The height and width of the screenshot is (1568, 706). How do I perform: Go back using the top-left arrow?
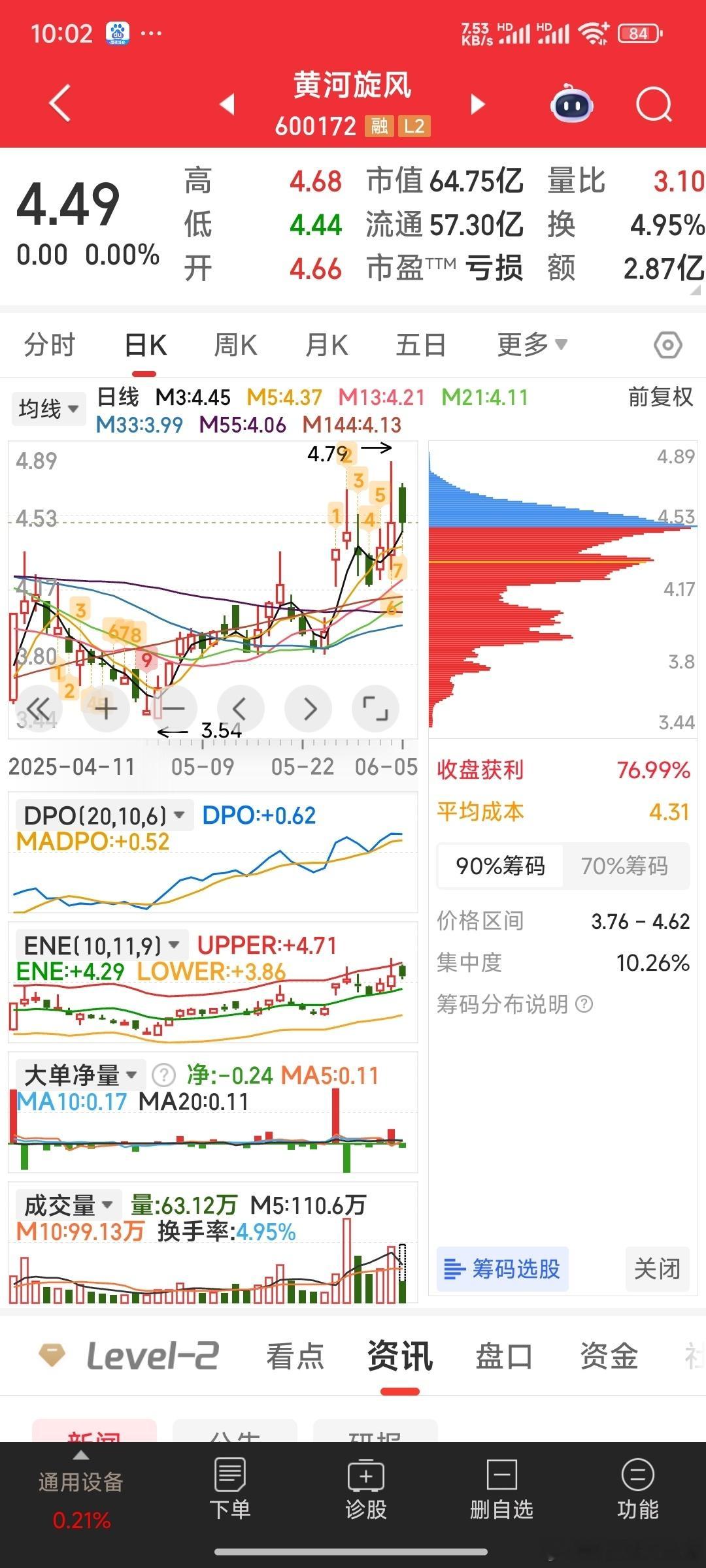click(60, 103)
